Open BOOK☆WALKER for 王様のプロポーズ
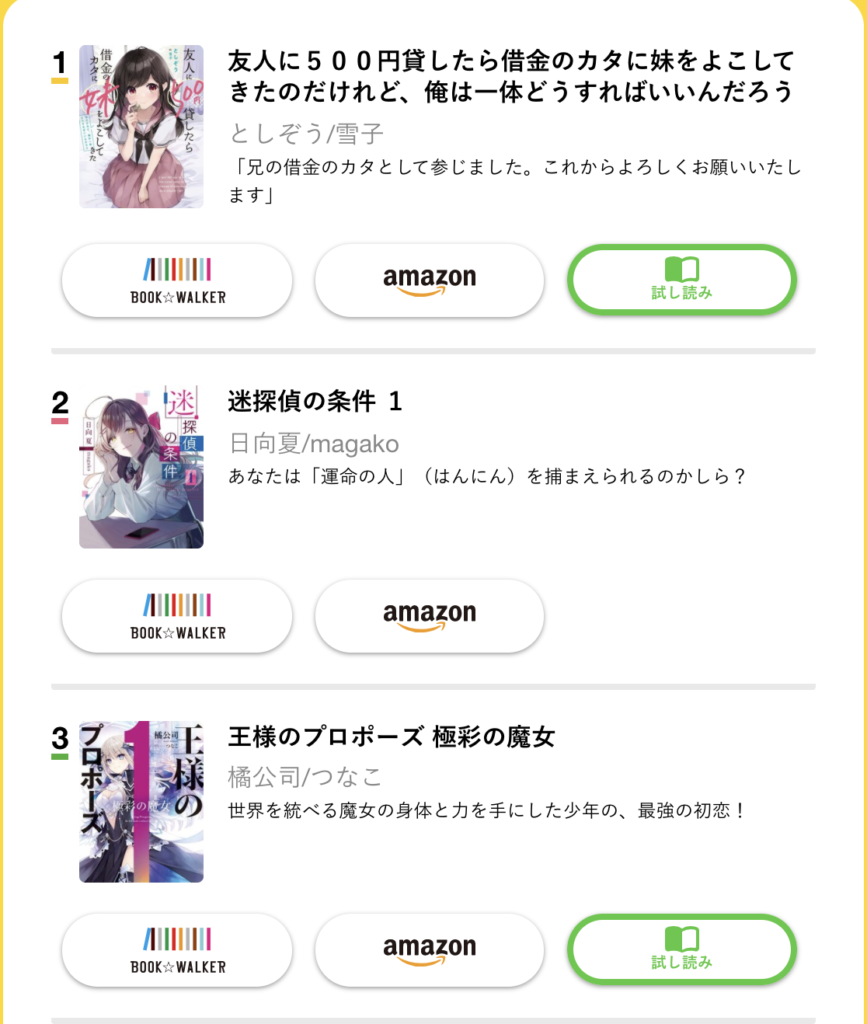867x1024 pixels. click(x=177, y=951)
